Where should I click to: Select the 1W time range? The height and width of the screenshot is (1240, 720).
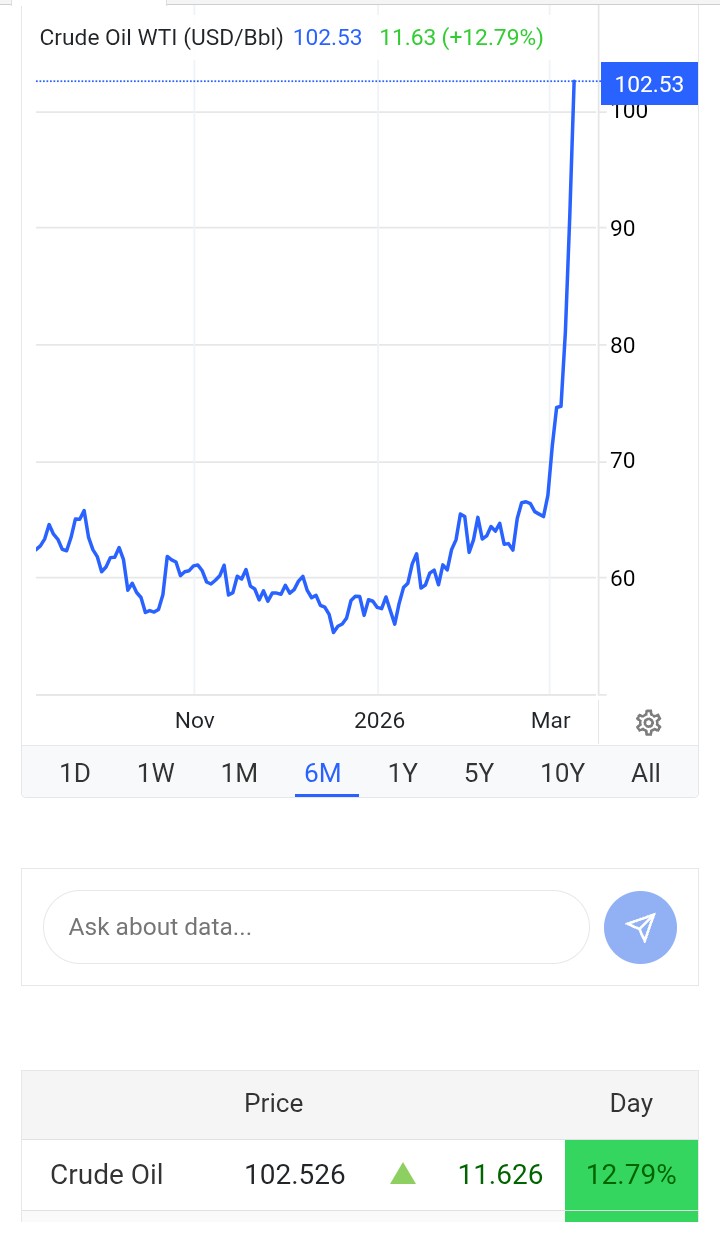click(156, 773)
